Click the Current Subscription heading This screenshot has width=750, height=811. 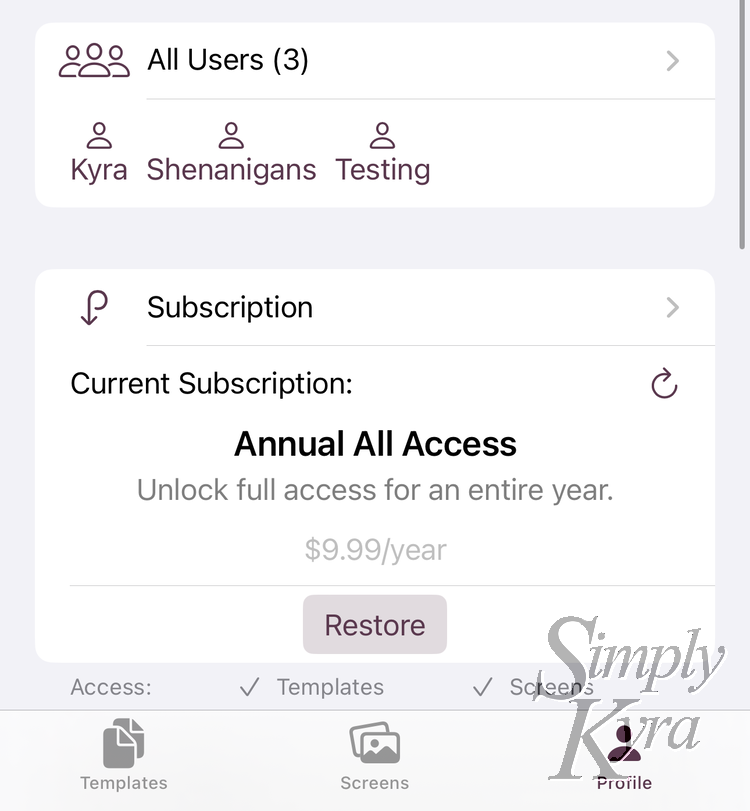211,384
